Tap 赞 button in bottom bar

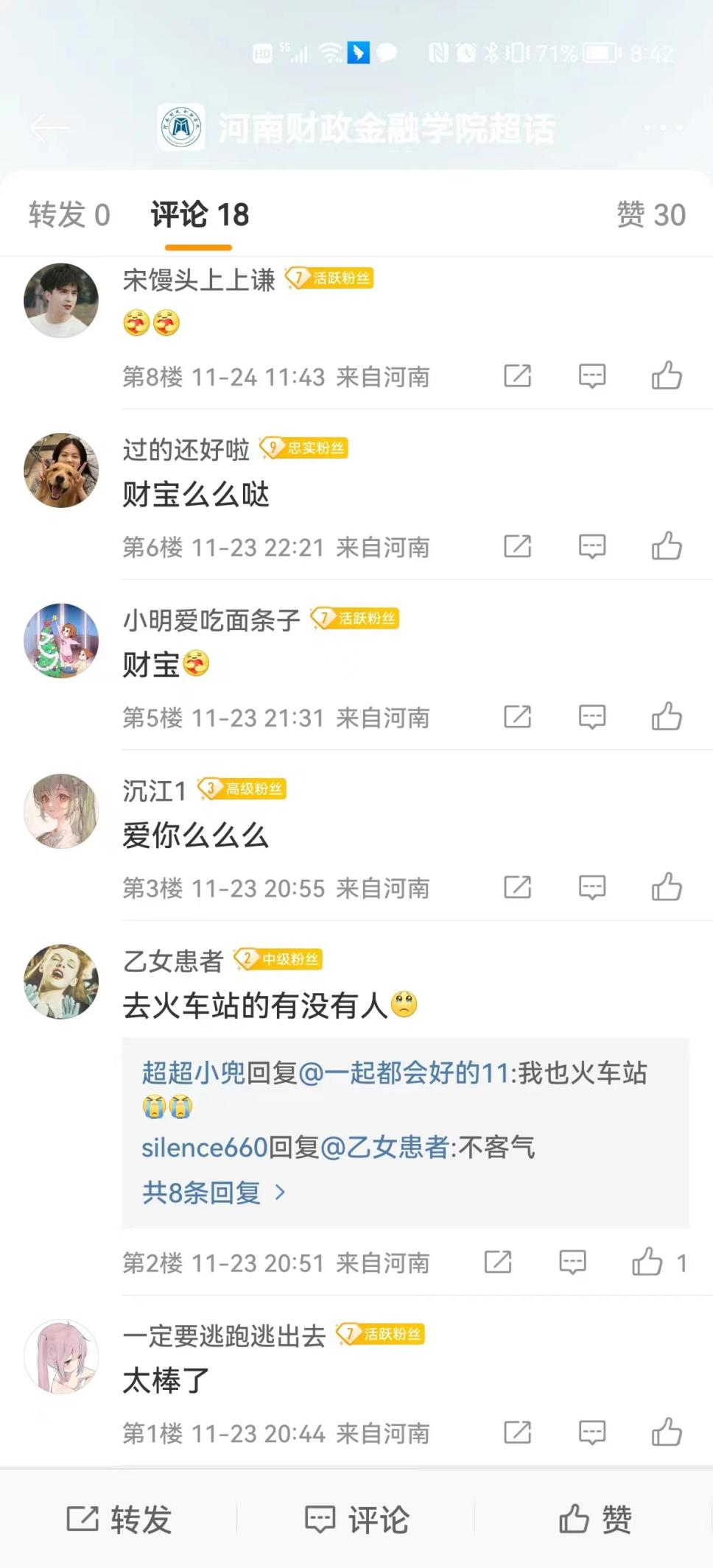click(595, 1519)
